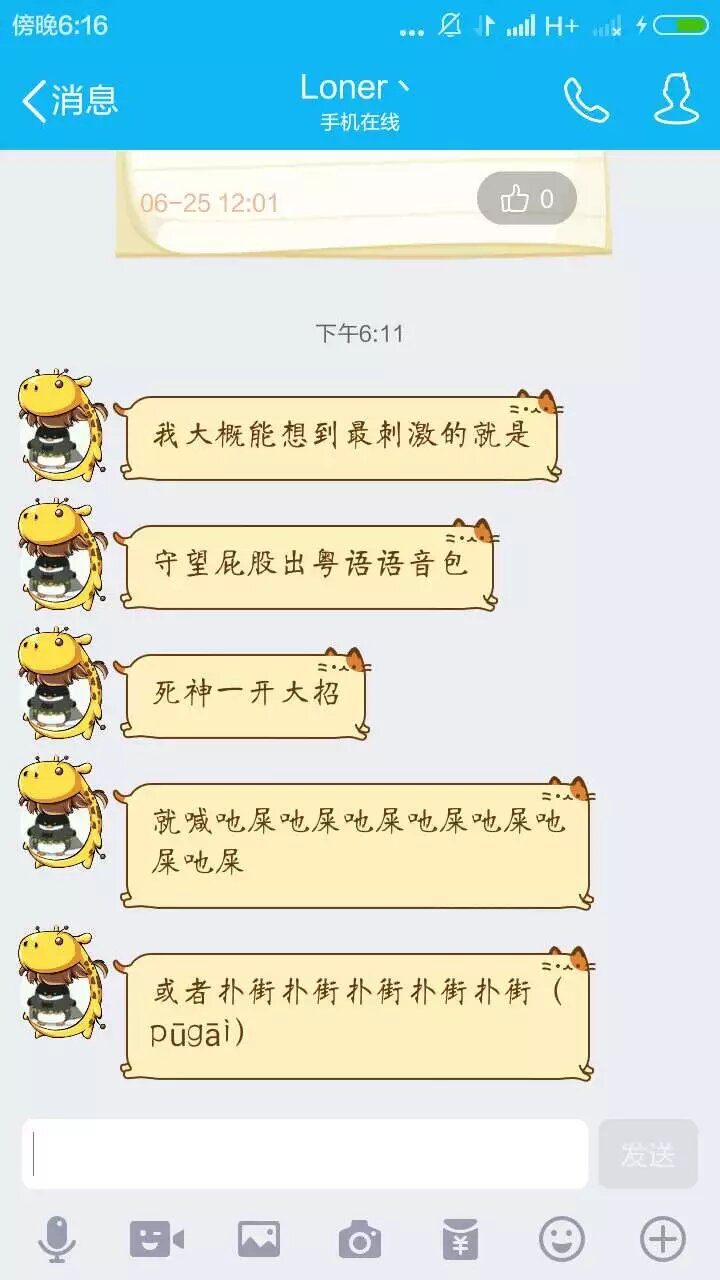The image size is (720, 1280).
Task: Start a video chat
Action: (x=157, y=1240)
